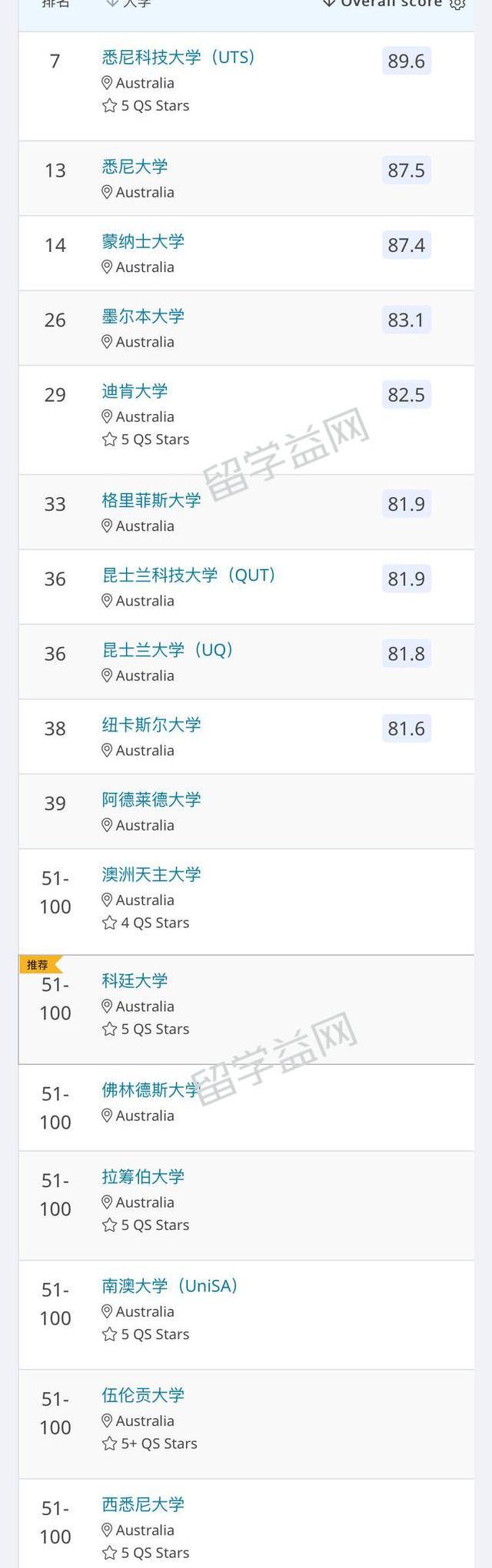Screen dimensions: 492x1568
Task: Open 澳洲天主大学 university page
Action: (151, 874)
